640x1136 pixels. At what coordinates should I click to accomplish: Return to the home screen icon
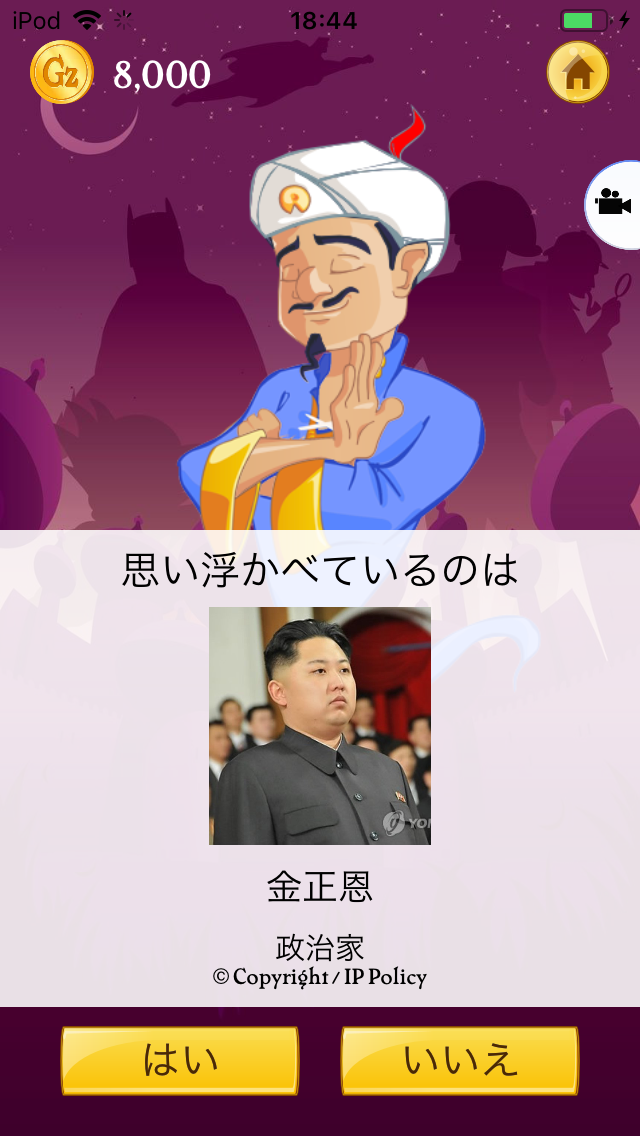(577, 72)
